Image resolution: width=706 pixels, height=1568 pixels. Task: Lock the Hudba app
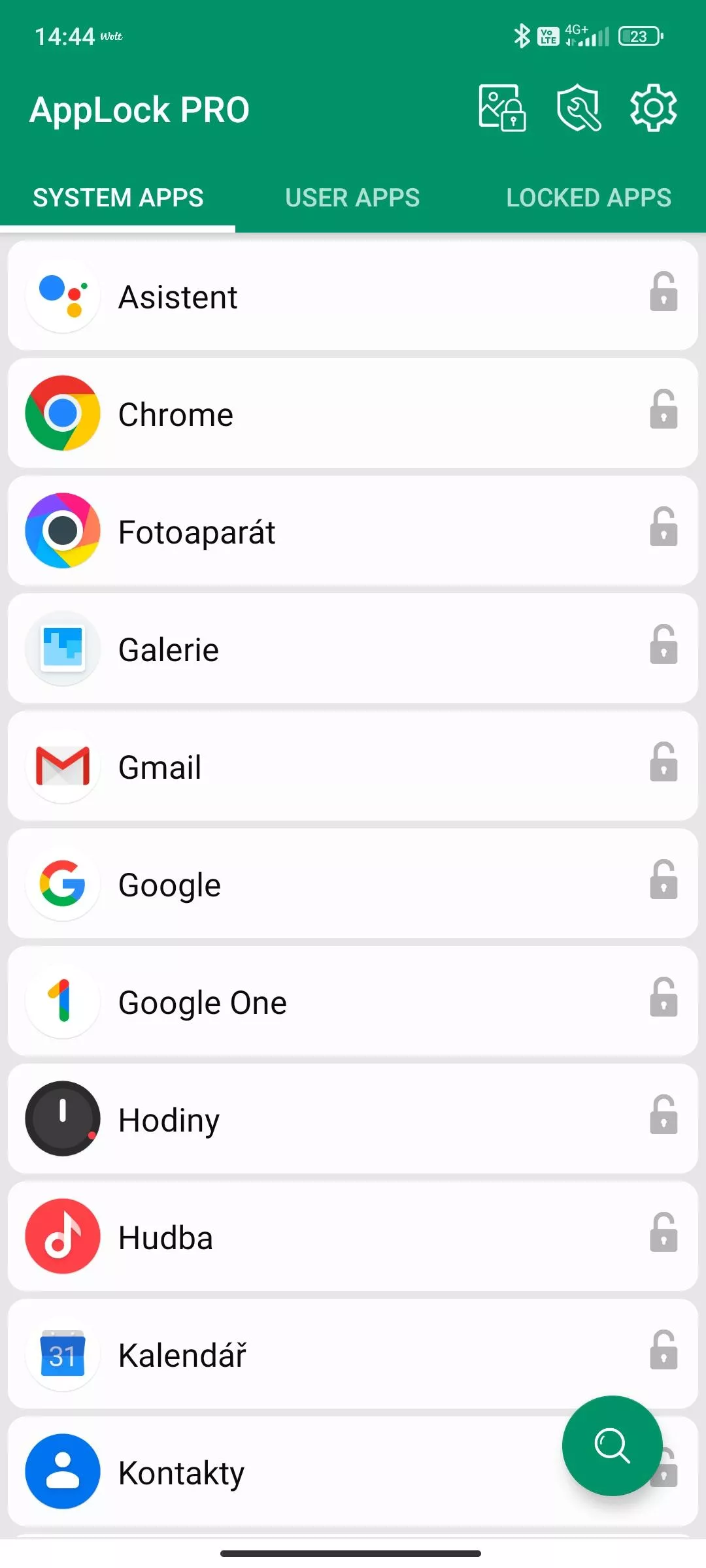(664, 1232)
